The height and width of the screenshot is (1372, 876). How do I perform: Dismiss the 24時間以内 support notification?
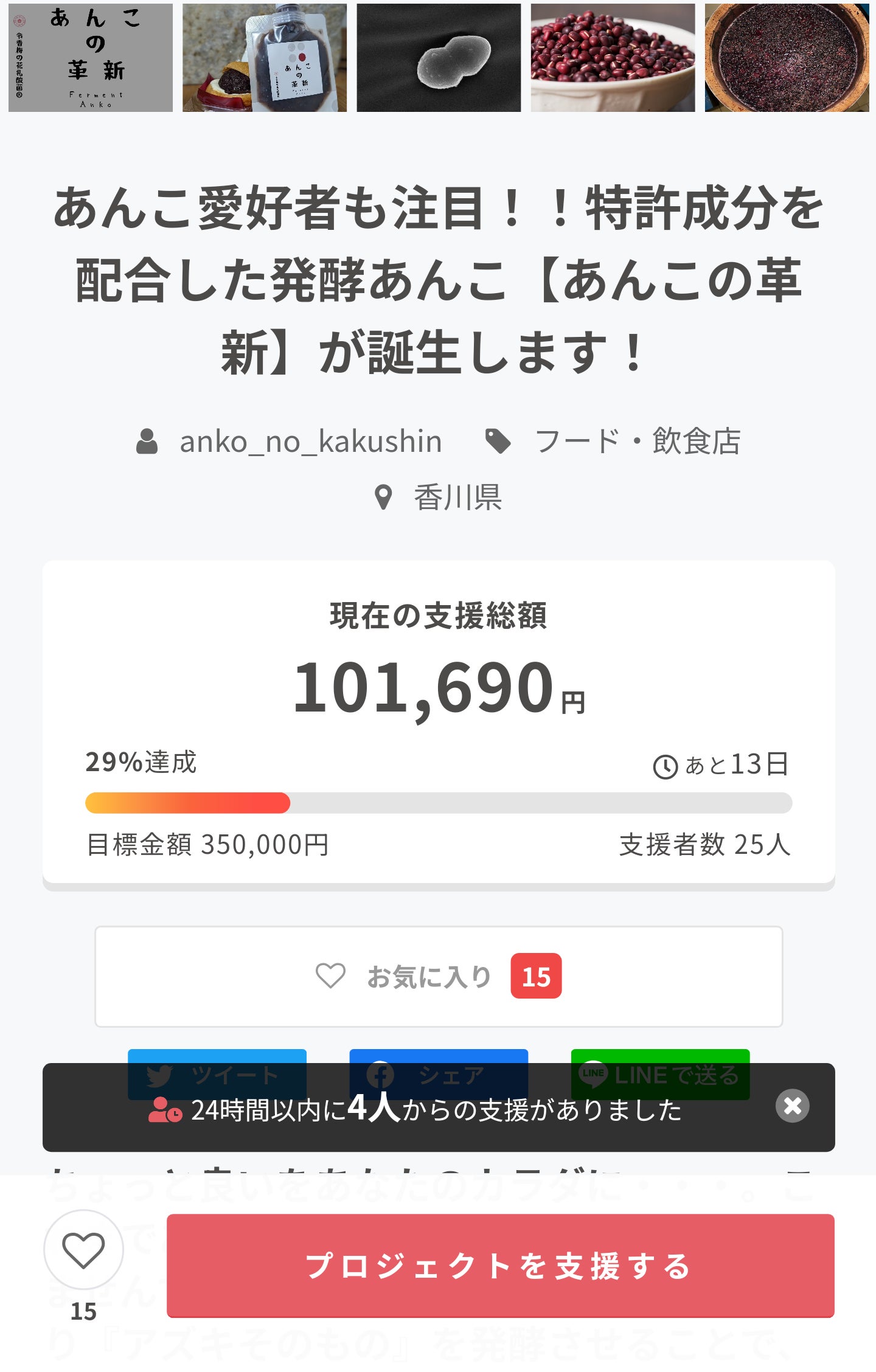click(x=792, y=1106)
